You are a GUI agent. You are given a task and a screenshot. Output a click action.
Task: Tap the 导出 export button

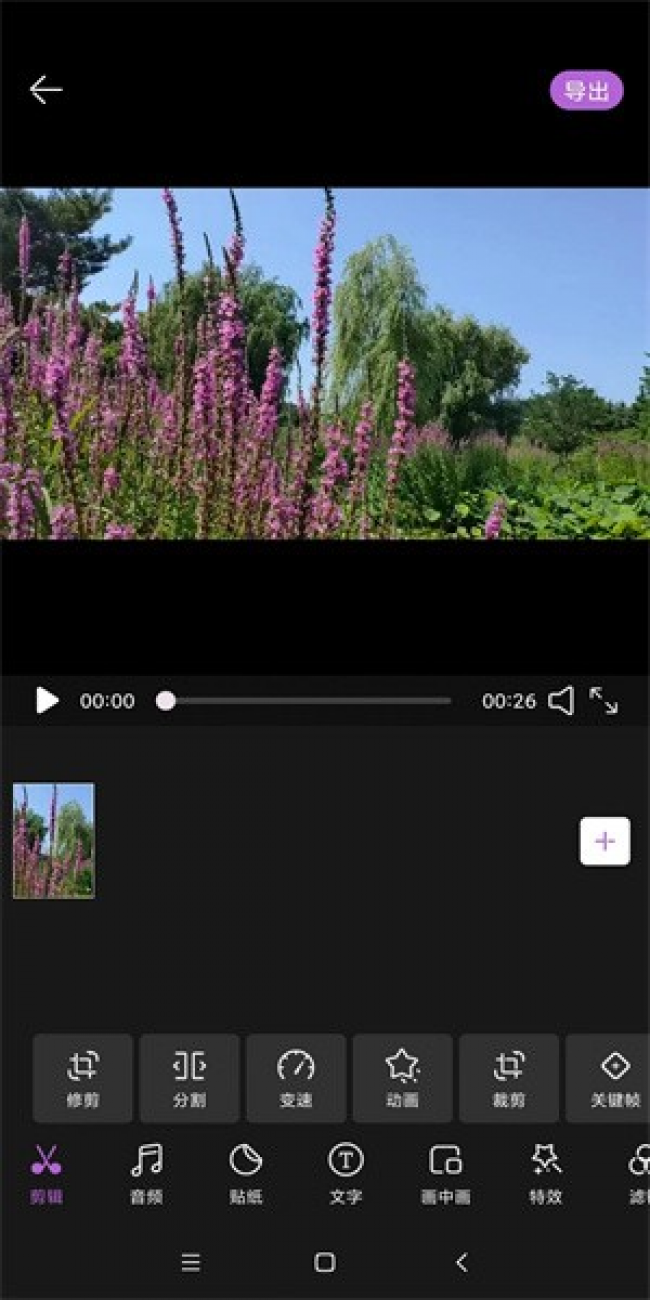pos(586,91)
